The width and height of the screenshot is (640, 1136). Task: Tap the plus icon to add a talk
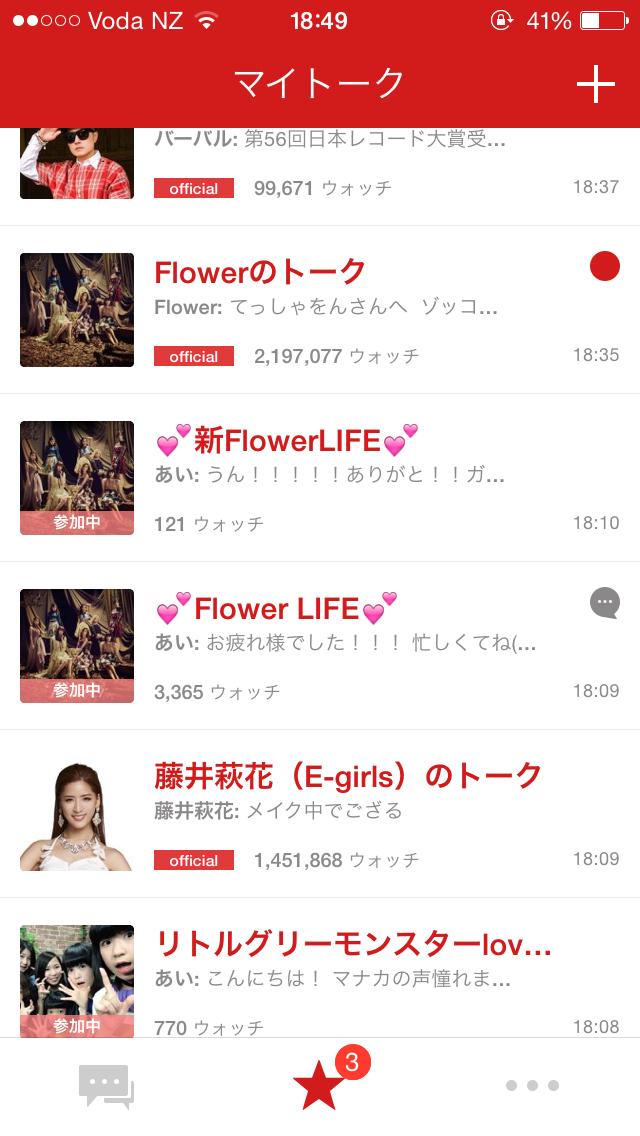pos(595,85)
